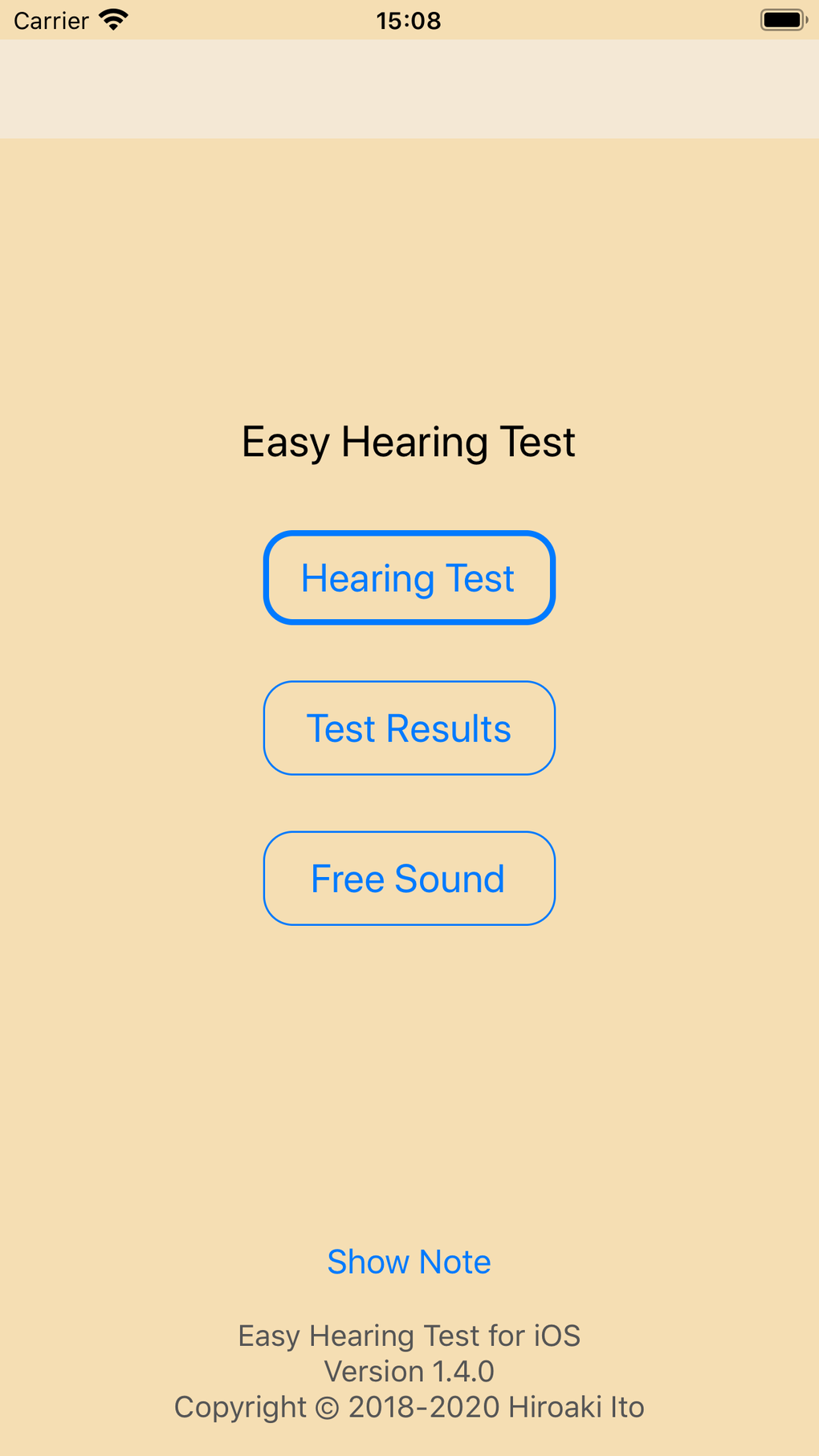Tap the Show Note link
The height and width of the screenshot is (1456, 819).
(409, 1262)
